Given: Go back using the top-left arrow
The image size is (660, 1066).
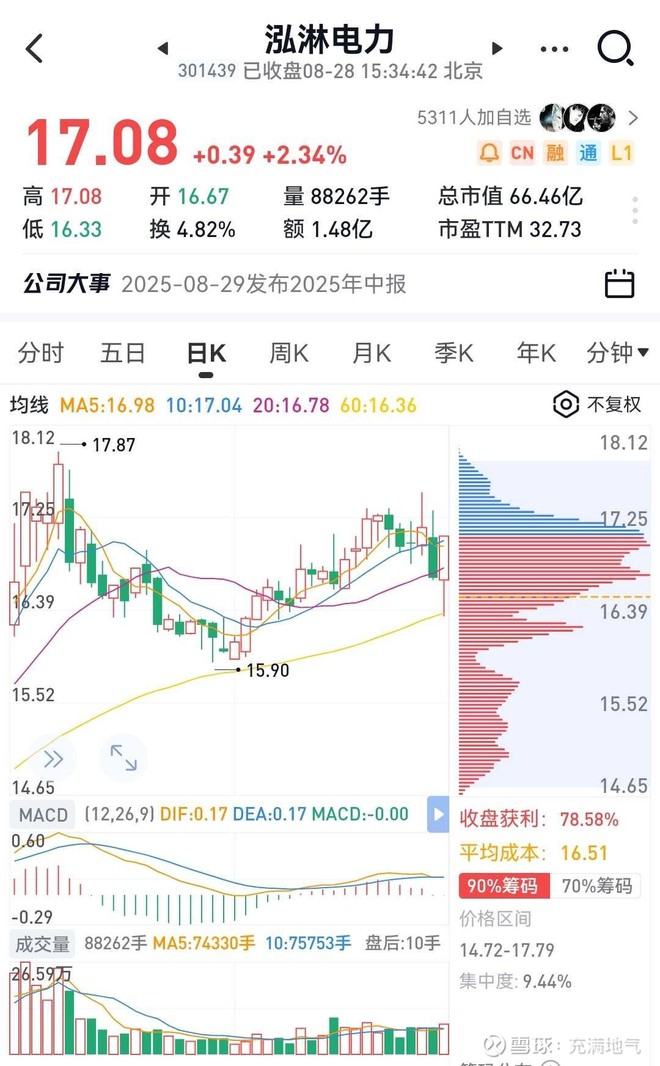Looking at the screenshot, I should point(35,48).
